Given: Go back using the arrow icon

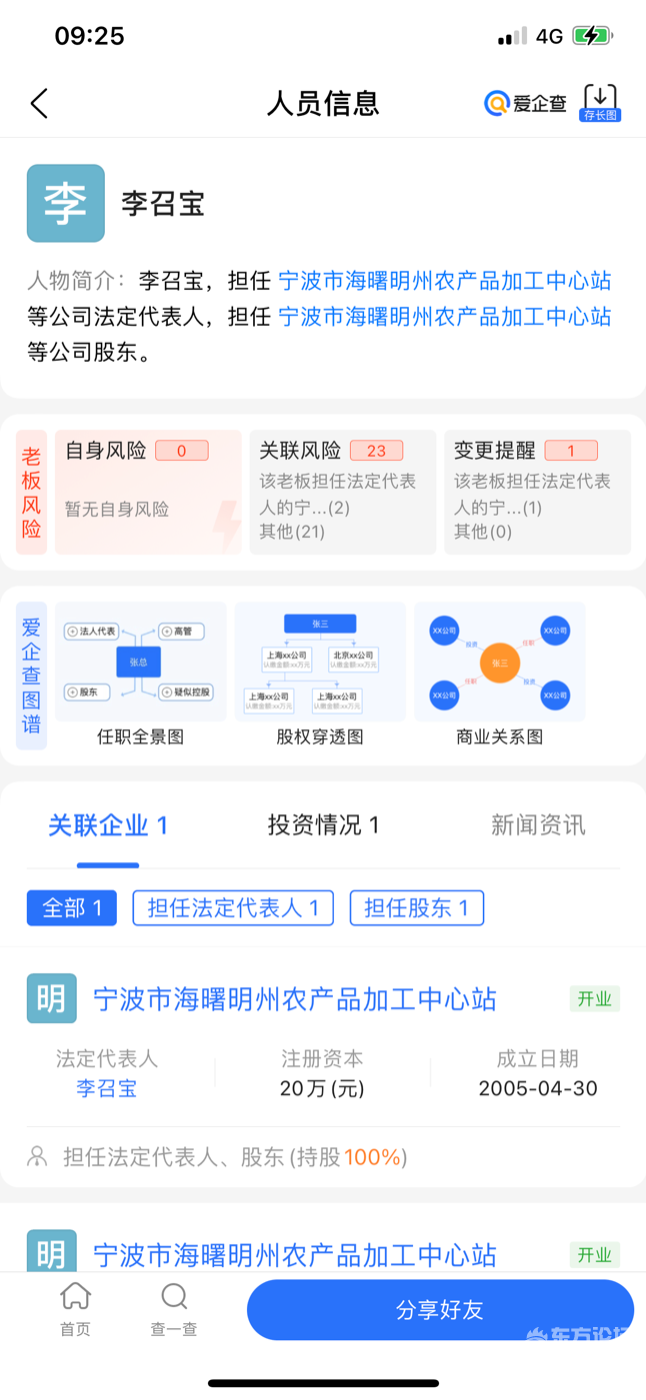Looking at the screenshot, I should (x=39, y=103).
